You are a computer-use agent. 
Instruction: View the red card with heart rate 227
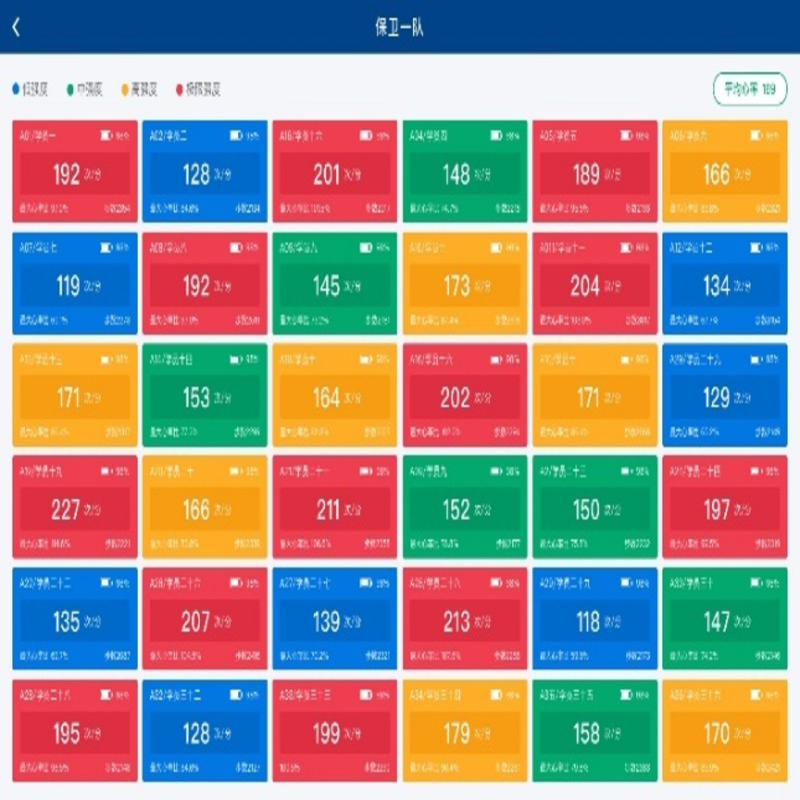75,508
